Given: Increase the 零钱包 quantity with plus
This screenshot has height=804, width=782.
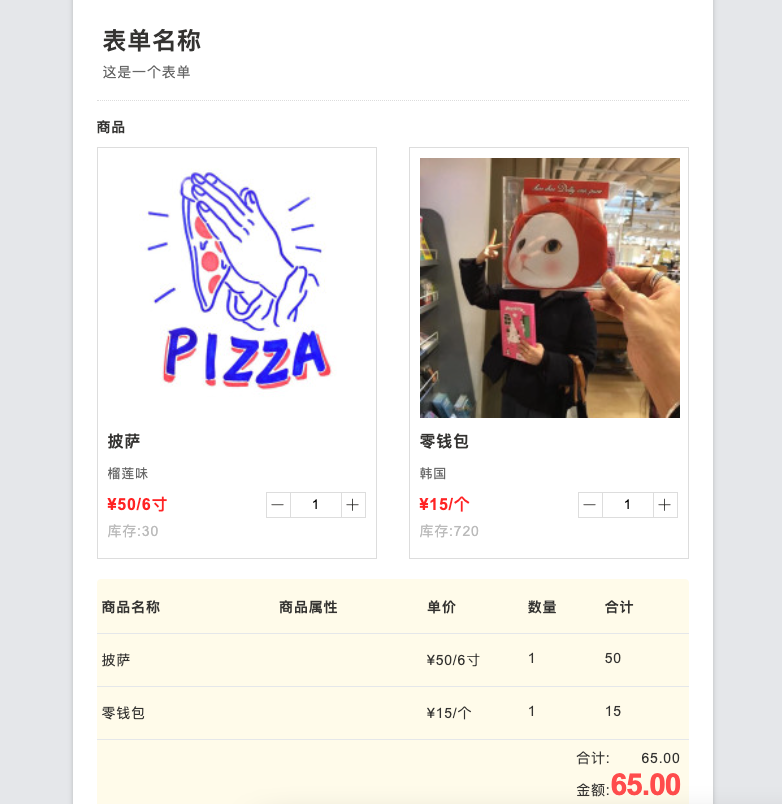Looking at the screenshot, I should (665, 505).
